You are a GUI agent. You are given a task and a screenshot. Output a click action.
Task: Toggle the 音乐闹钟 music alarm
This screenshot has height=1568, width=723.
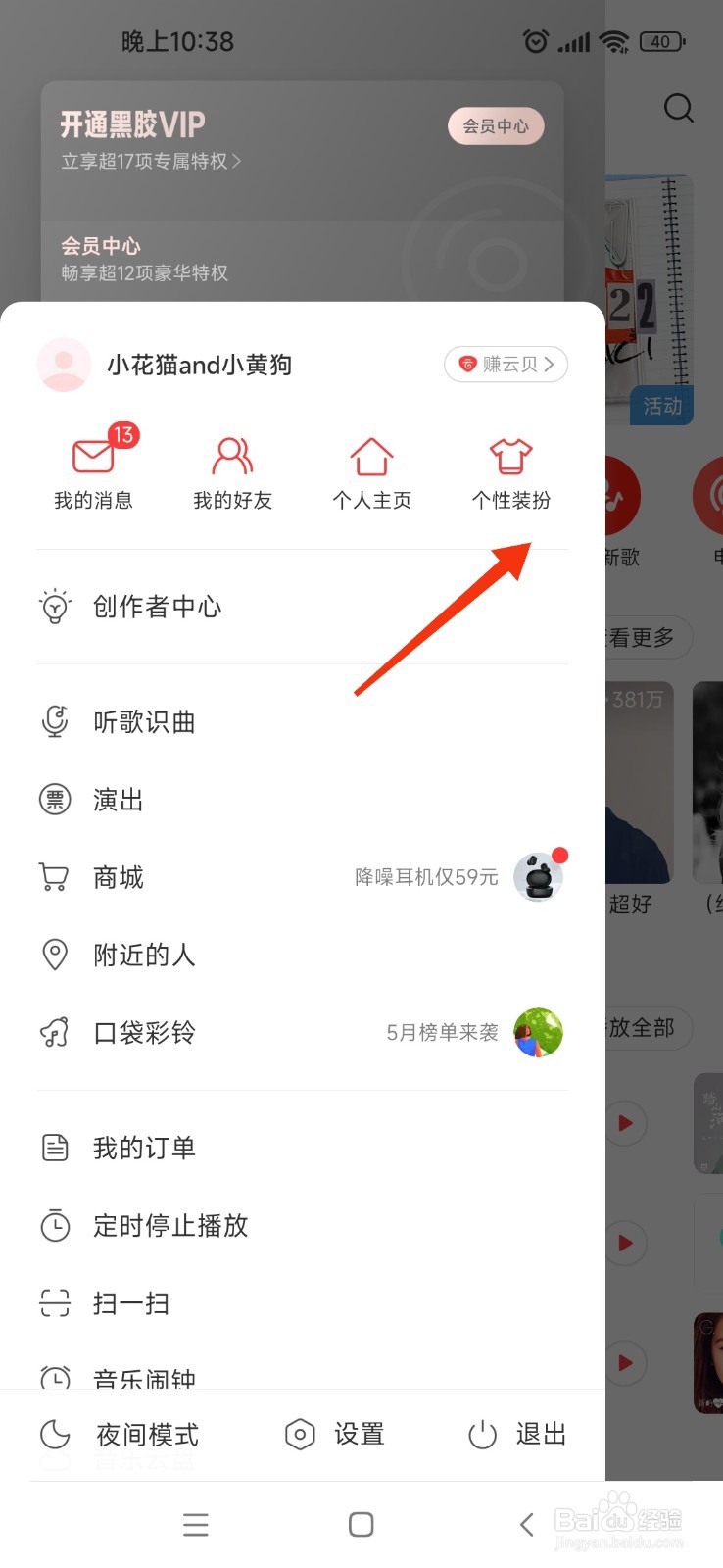[x=142, y=1378]
